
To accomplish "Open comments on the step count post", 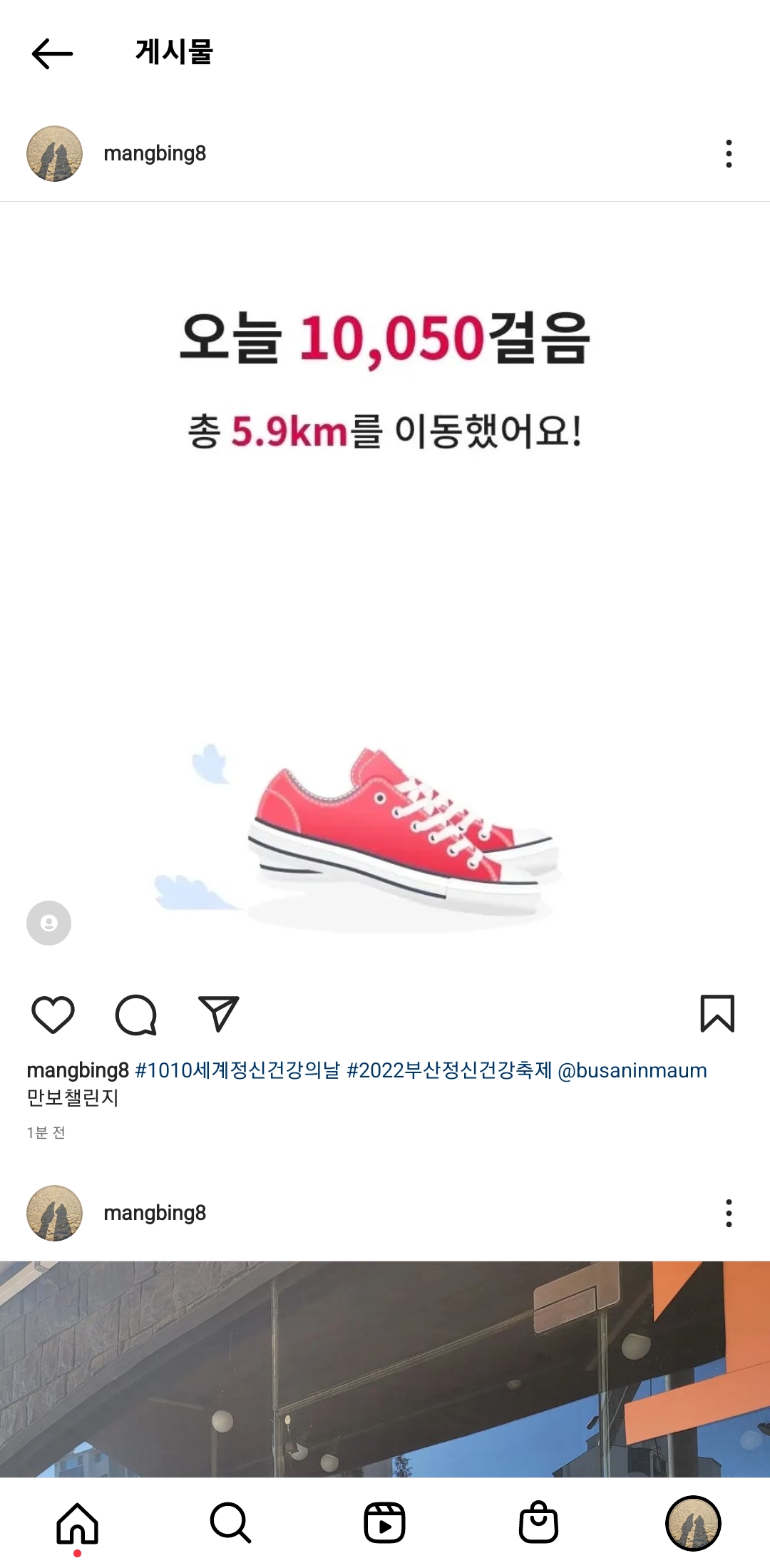I will click(x=135, y=1013).
